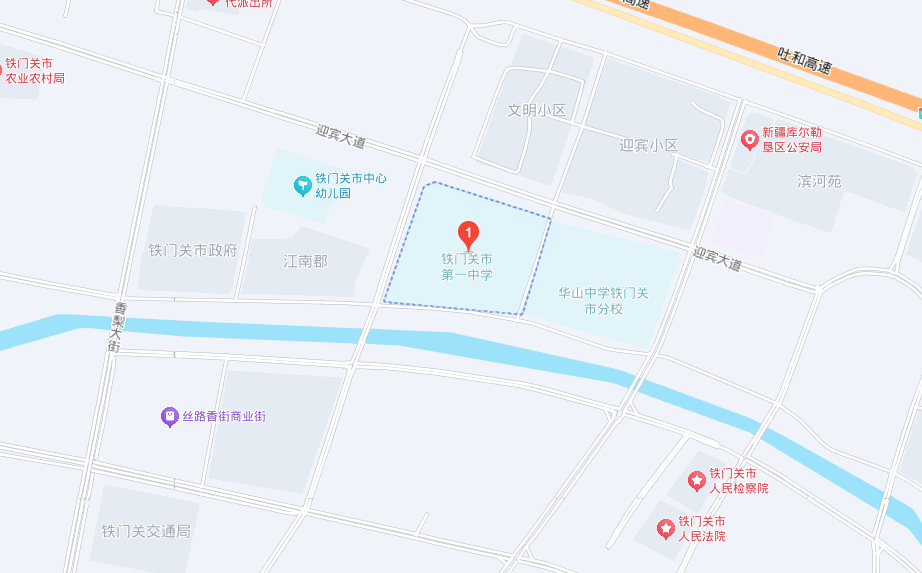Select the 铁门关市人民法院 marker
Image resolution: width=922 pixels, height=573 pixels.
pyautogui.click(x=665, y=528)
